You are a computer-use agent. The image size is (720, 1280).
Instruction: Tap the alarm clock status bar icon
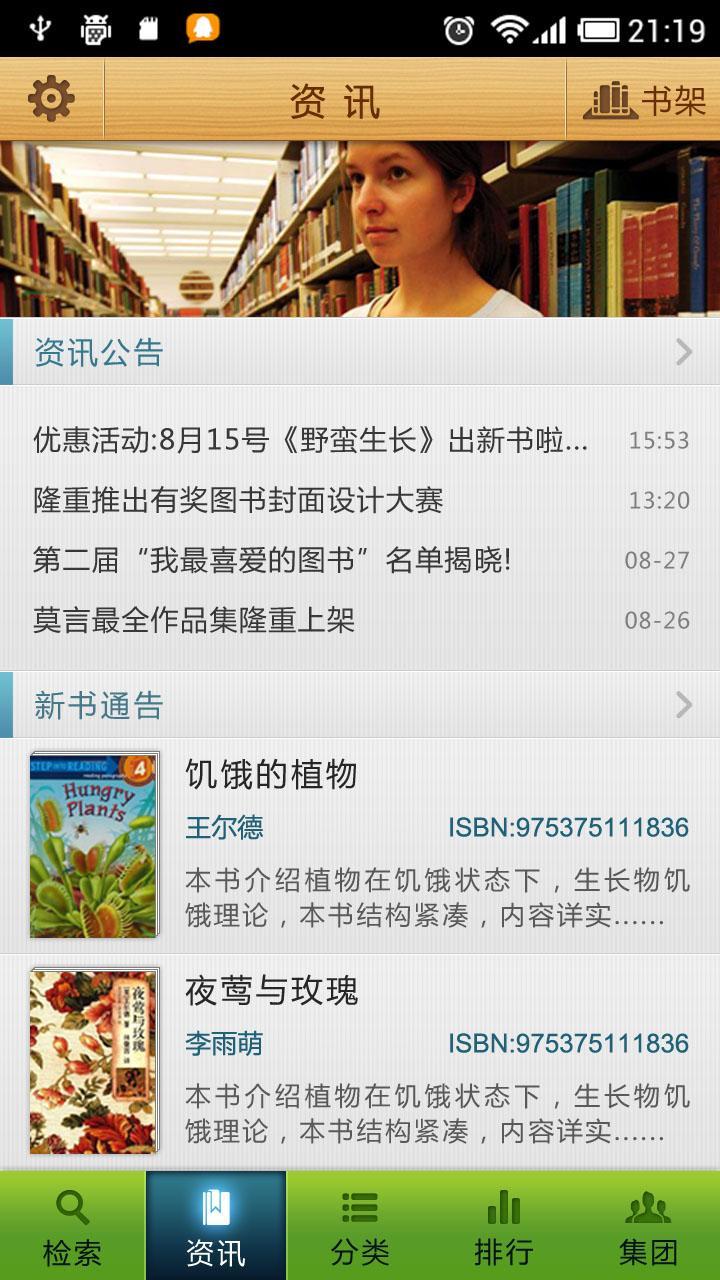click(x=456, y=27)
